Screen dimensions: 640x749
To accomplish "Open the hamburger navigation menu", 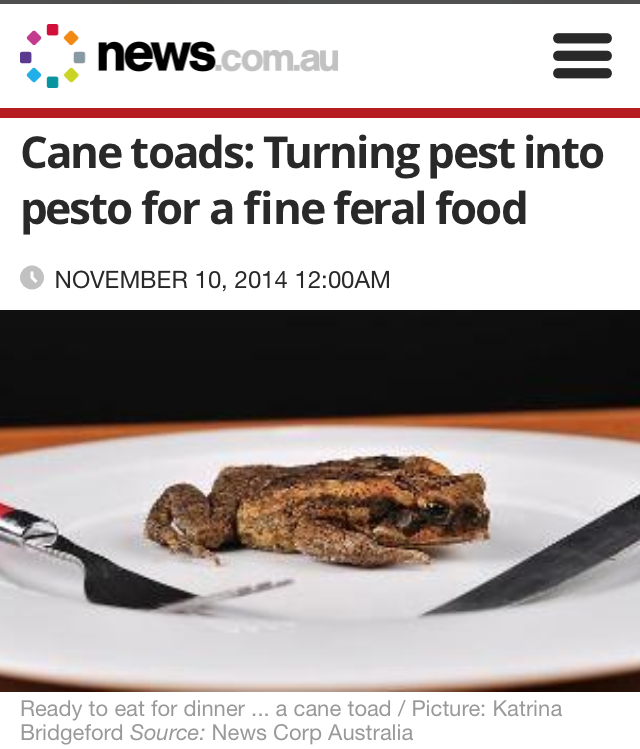I will coord(582,55).
